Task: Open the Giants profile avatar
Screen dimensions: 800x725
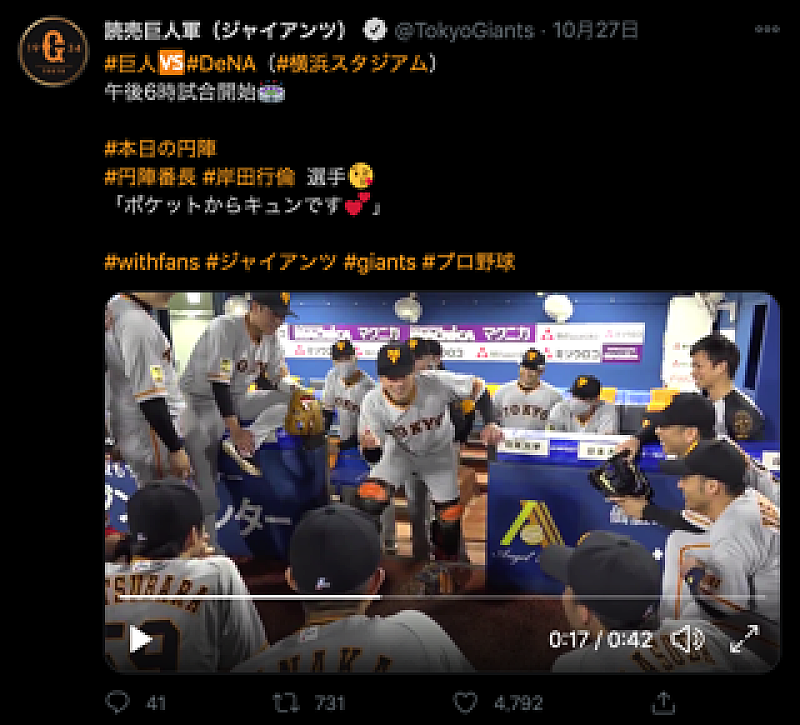Action: click(49, 50)
